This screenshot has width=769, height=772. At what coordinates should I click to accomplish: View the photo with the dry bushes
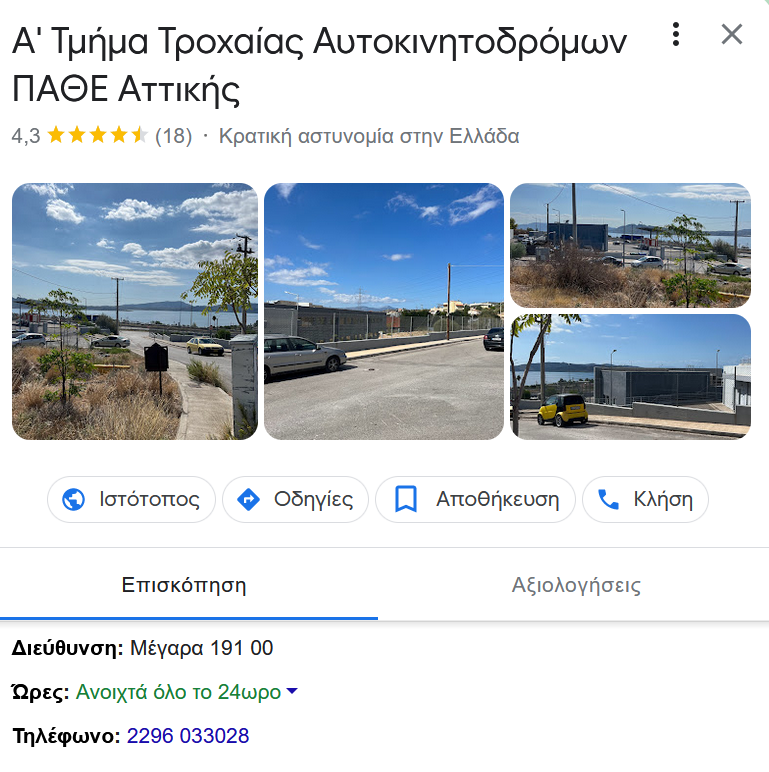coord(630,245)
